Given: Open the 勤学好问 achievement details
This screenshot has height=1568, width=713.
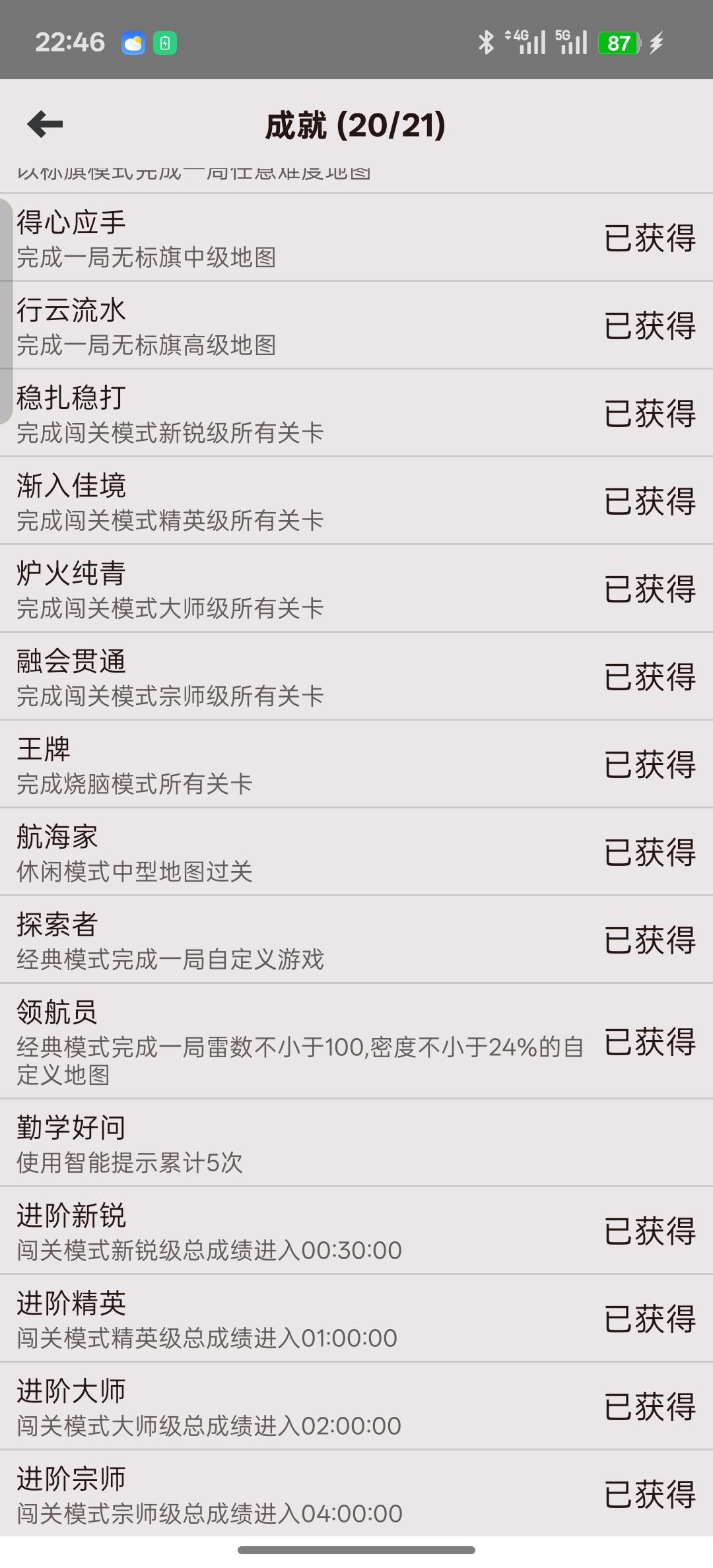Looking at the screenshot, I should [264, 1145].
